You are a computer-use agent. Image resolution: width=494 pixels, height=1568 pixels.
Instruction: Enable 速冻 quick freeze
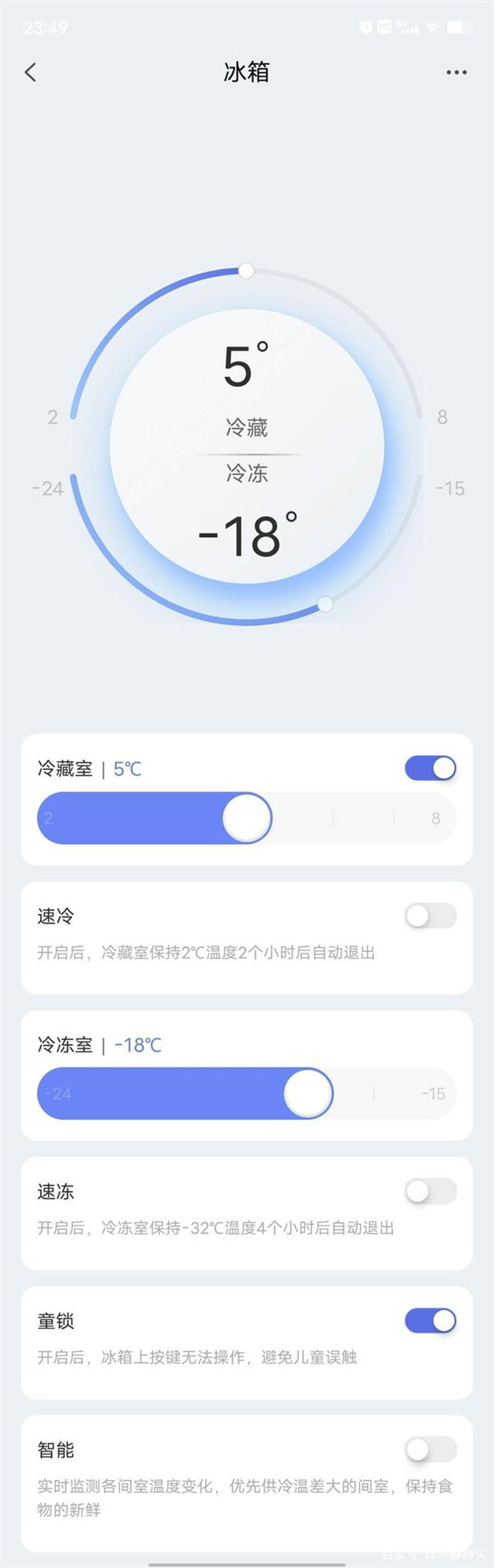tap(431, 1191)
